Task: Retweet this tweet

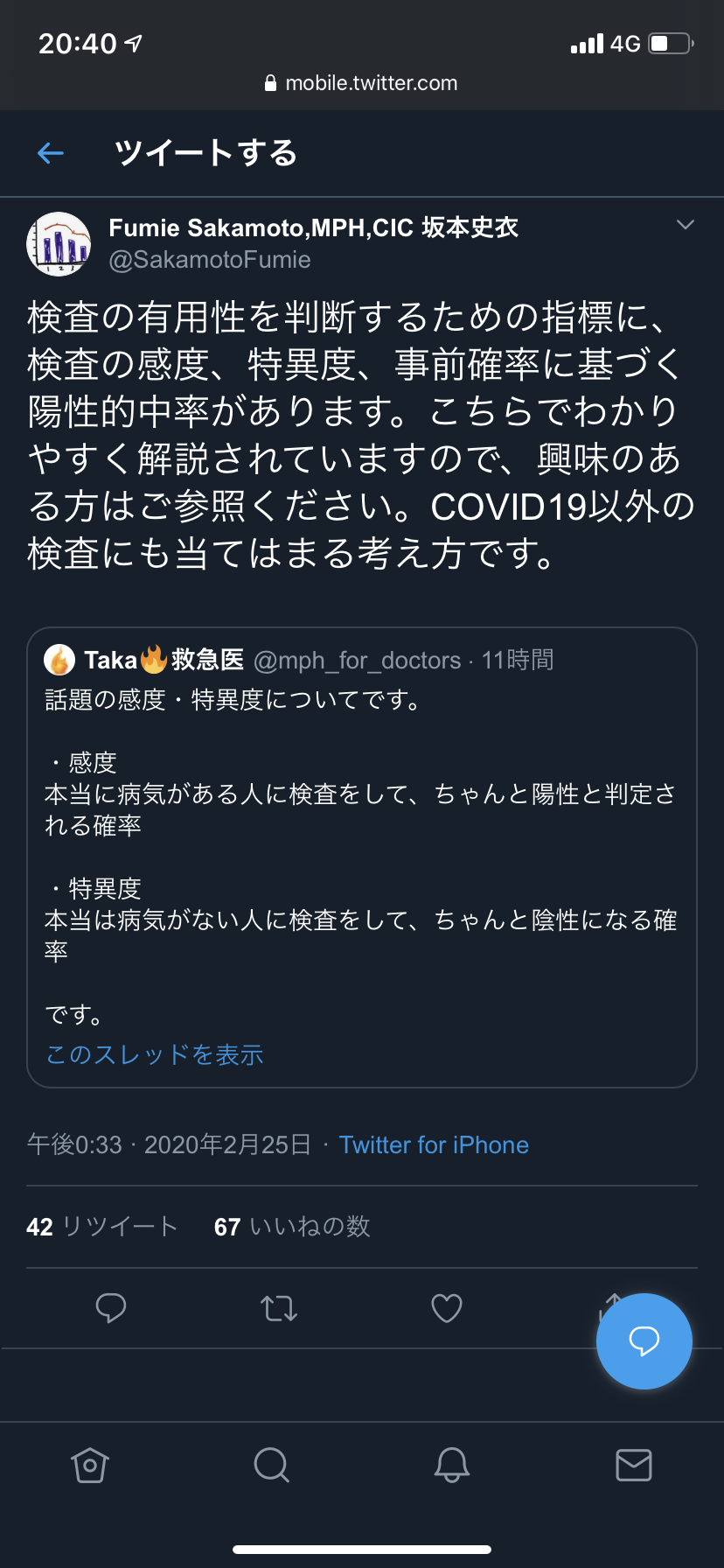Action: tap(279, 1308)
